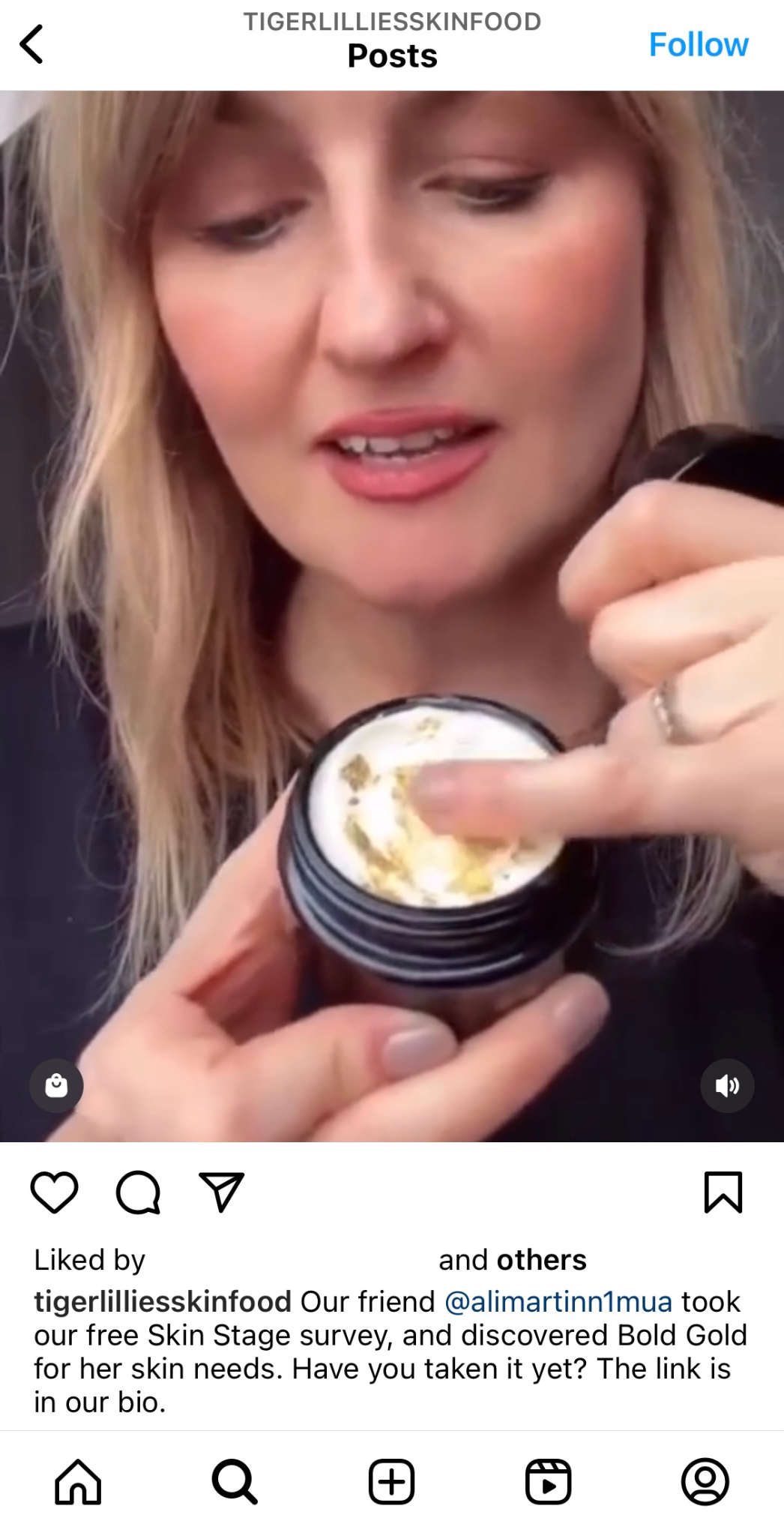Go back using the top-left arrow
The height and width of the screenshot is (1536, 784).
pos(31,44)
